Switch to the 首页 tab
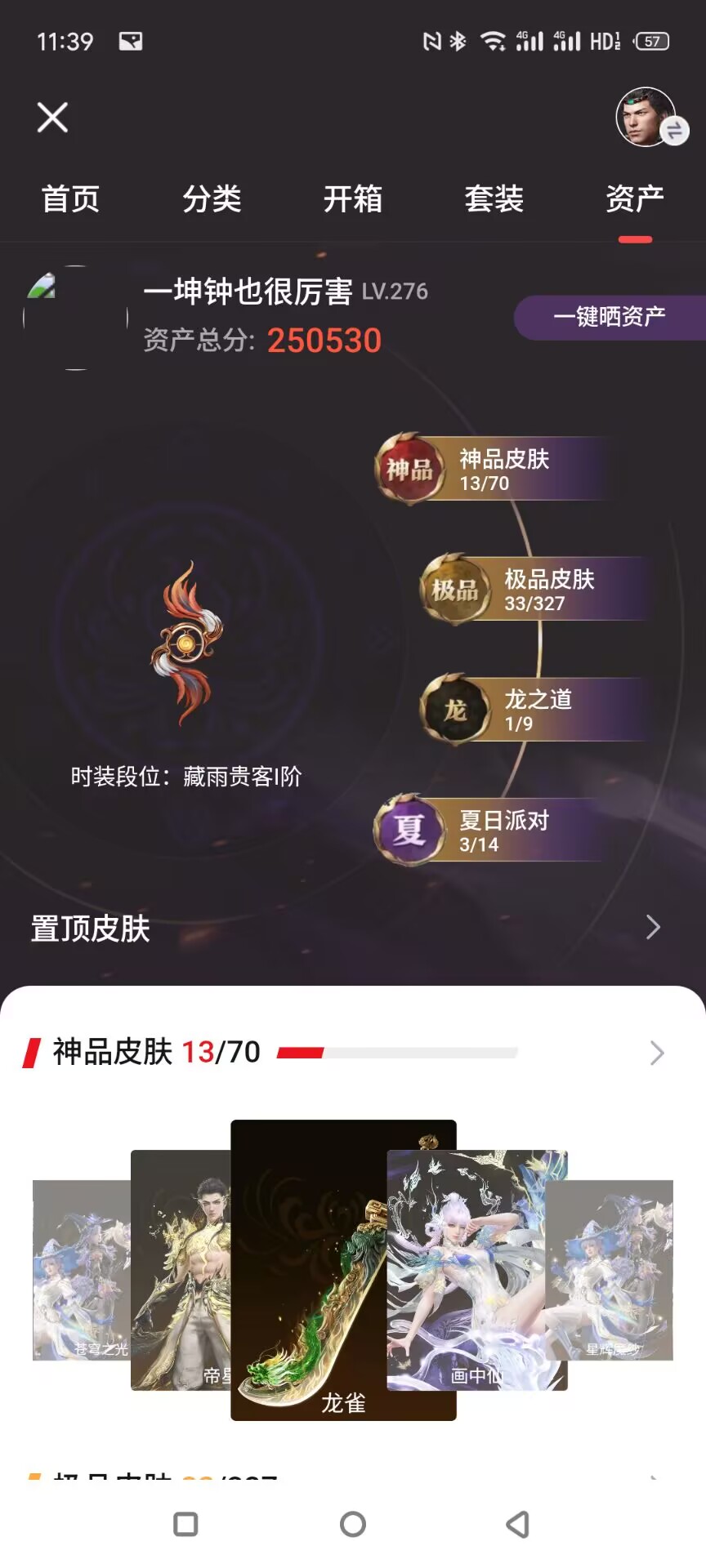 [x=71, y=199]
